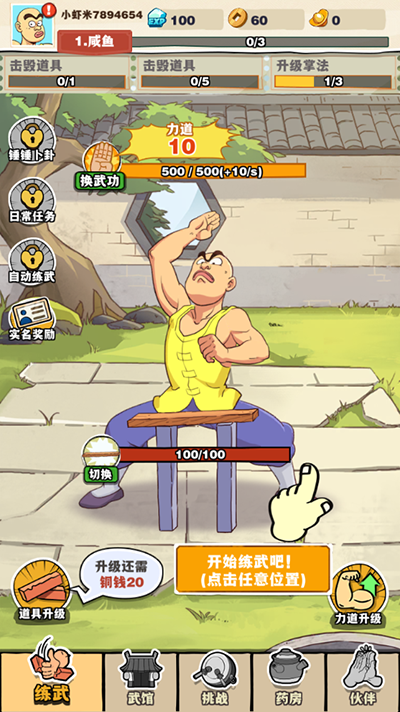Switch to the 挑战 tab

(x=214, y=681)
